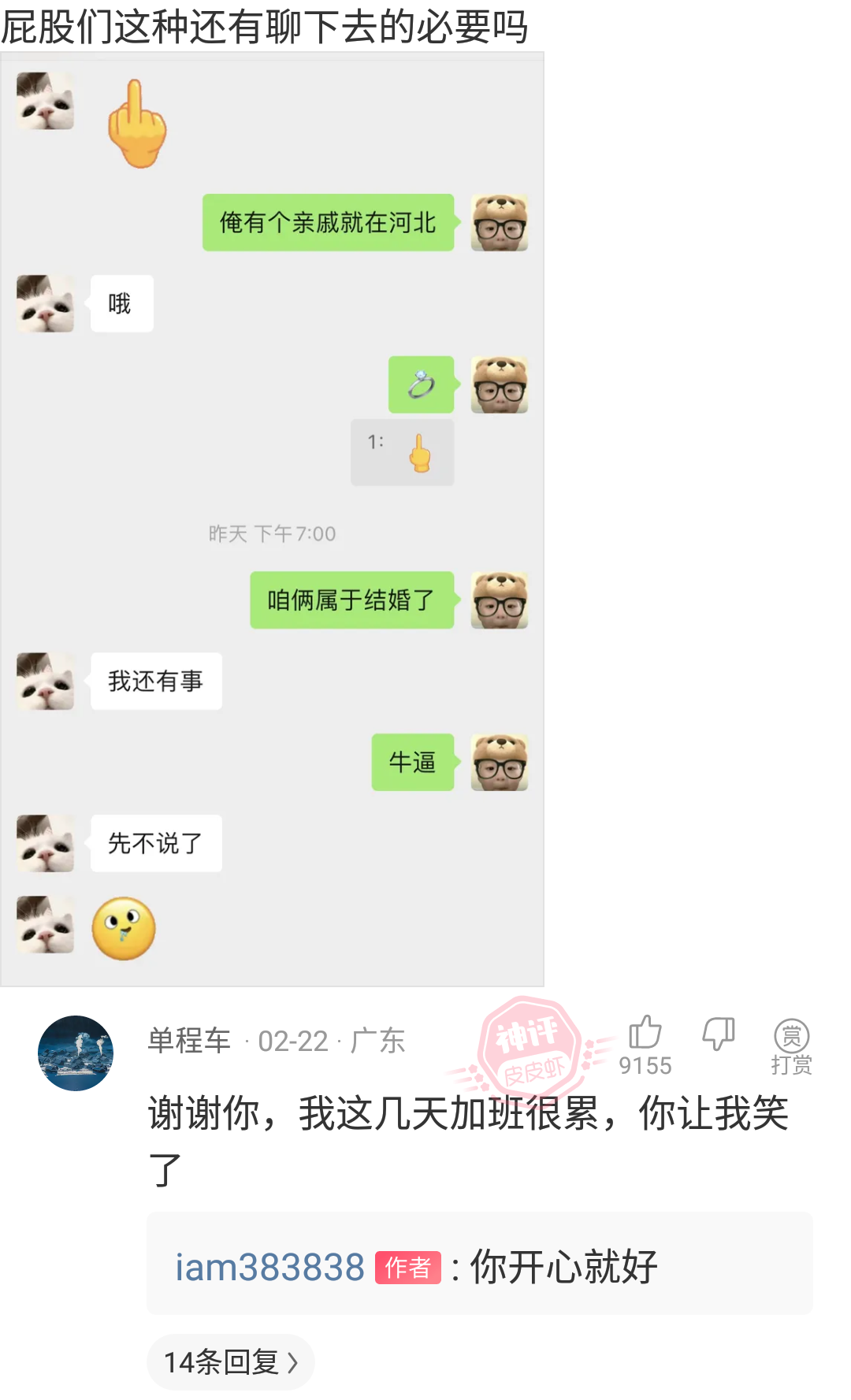Image resolution: width=851 pixels, height=1400 pixels.
Task: Open the chat screenshot image in the post
Action: coord(272,520)
